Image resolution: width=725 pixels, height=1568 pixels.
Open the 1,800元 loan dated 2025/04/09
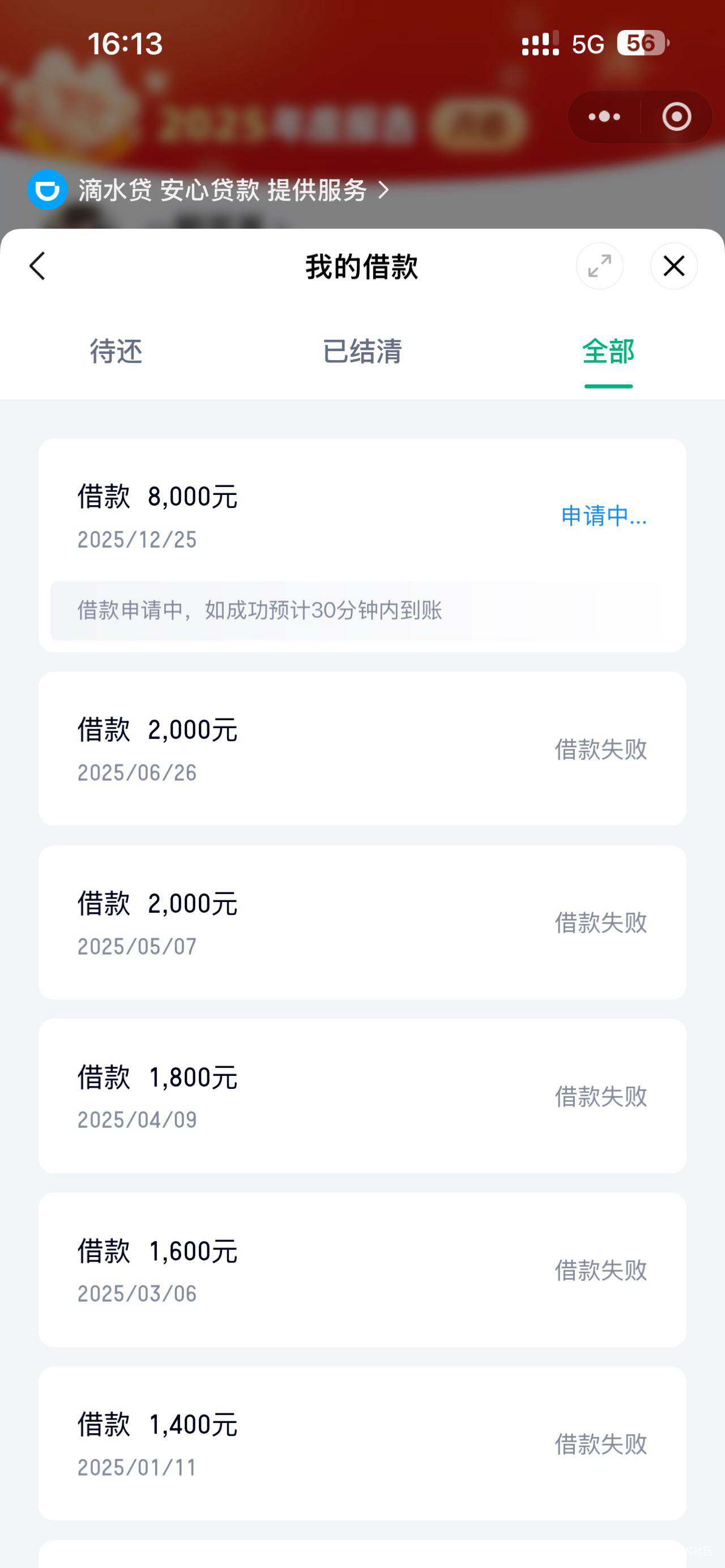click(362, 1096)
